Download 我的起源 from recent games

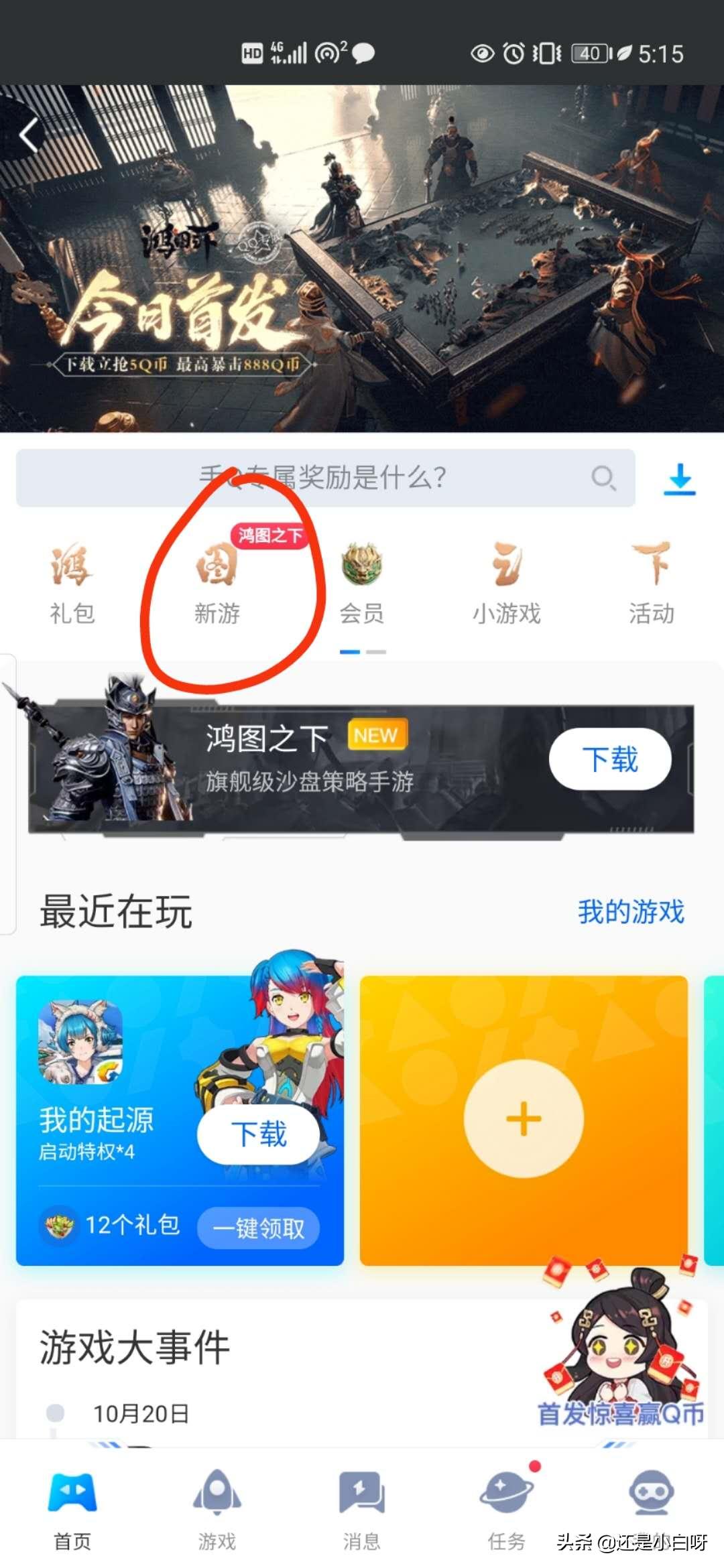[258, 1134]
